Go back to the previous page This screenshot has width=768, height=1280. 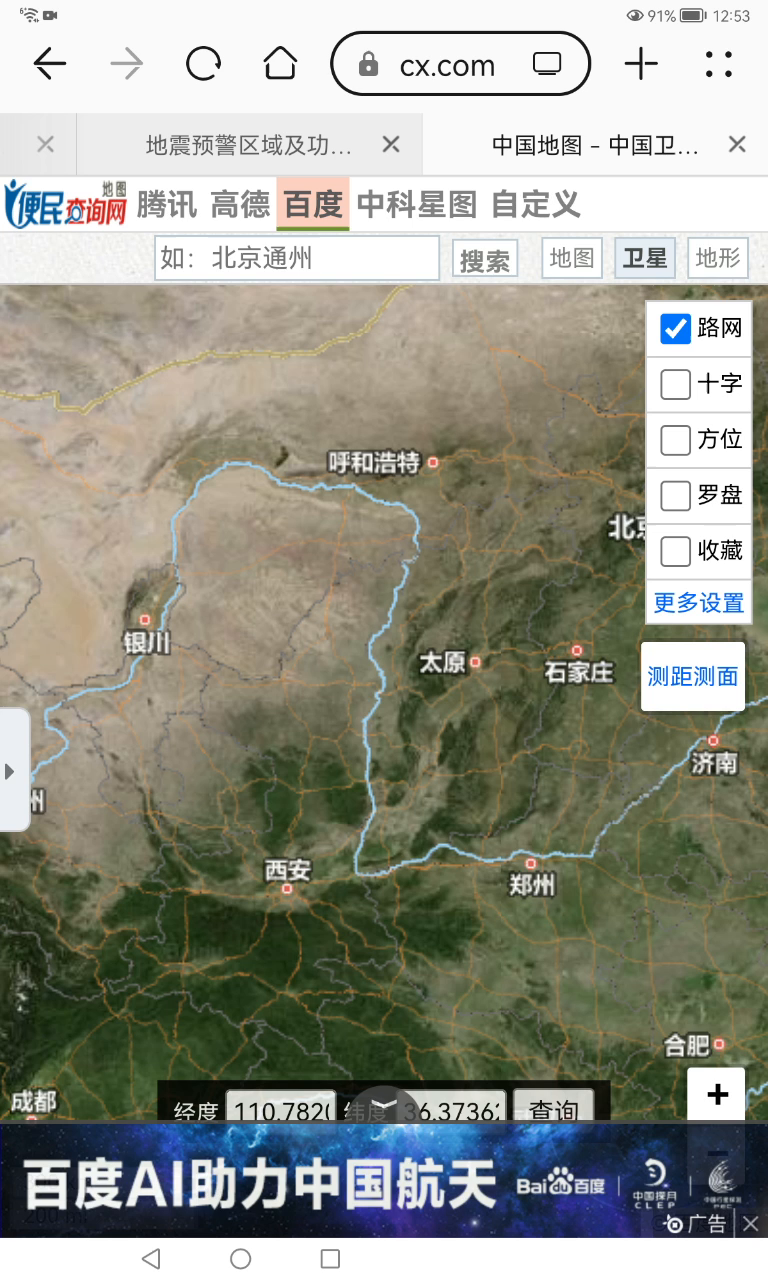point(49,64)
